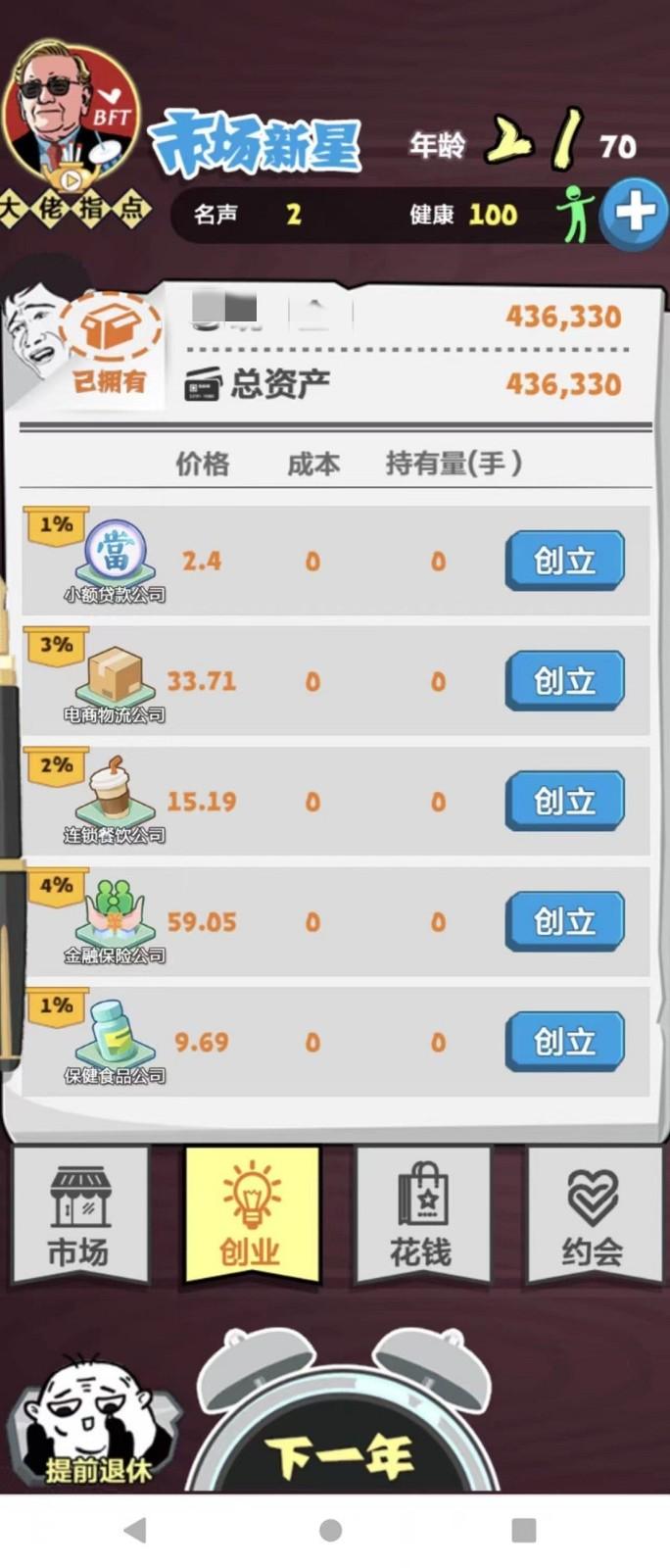Hit 创立 next to 保健食品公司
Viewport: 670px width, 1568px height.
pos(564,1042)
